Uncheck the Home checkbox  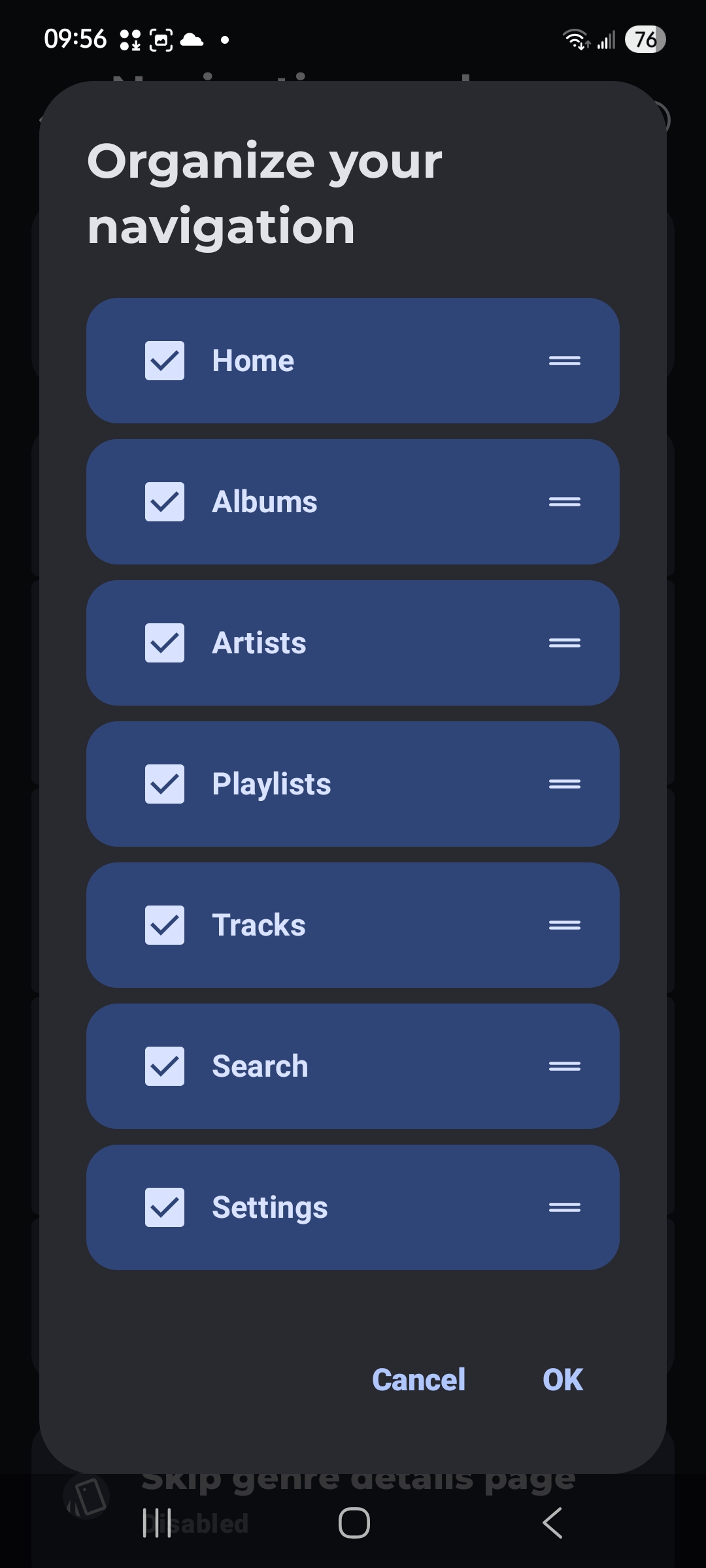[x=165, y=361]
